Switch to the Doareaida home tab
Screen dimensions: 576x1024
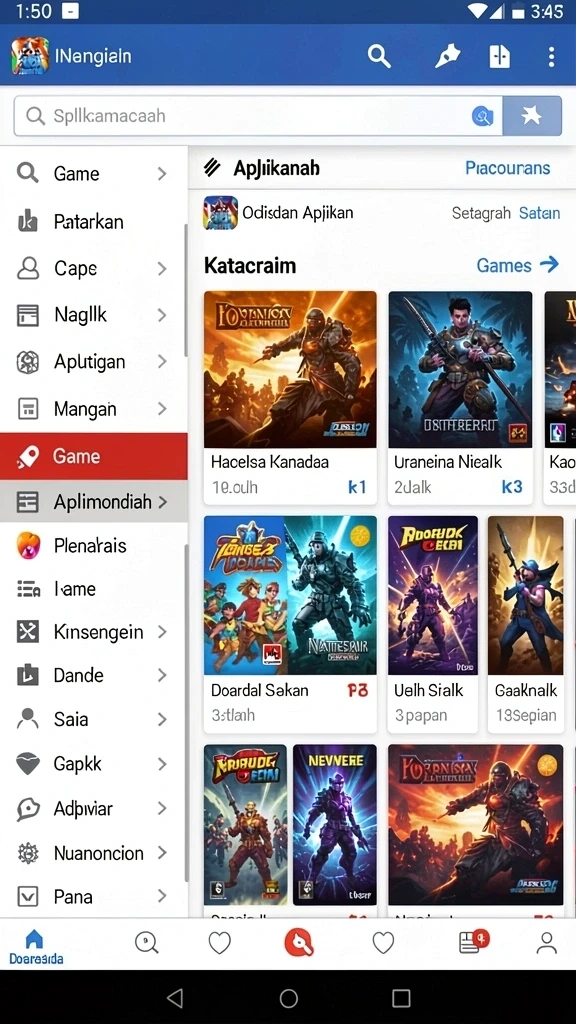pos(35,948)
